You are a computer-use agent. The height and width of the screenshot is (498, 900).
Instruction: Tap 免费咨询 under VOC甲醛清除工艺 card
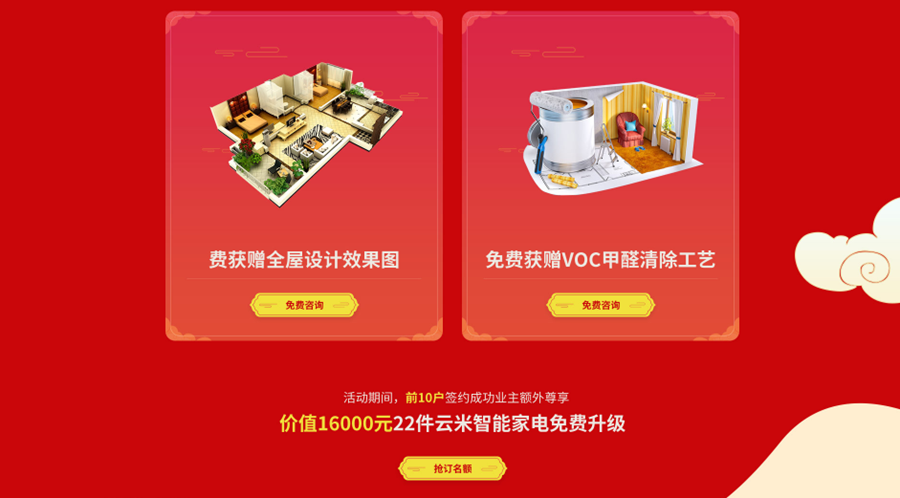[x=601, y=305]
